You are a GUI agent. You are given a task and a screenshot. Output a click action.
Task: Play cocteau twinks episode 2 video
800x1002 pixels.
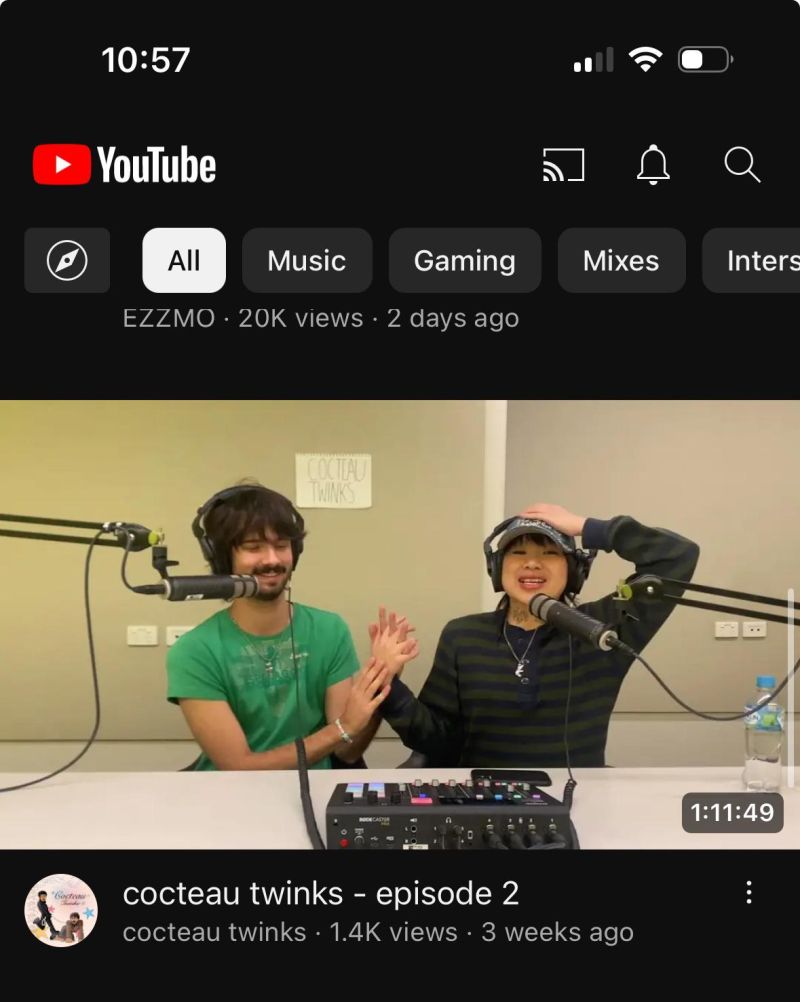tap(400, 625)
